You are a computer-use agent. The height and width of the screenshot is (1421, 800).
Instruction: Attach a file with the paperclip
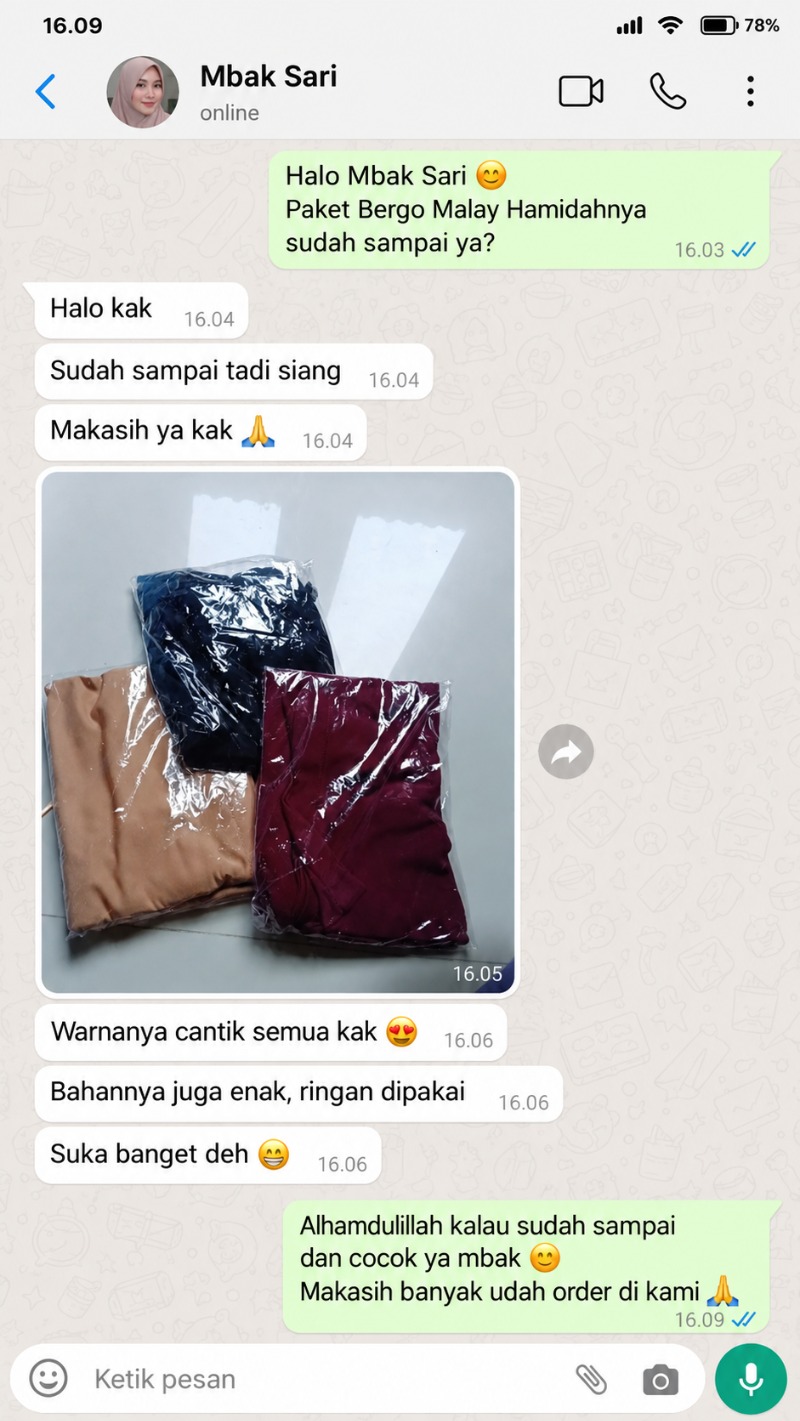pos(591,1379)
